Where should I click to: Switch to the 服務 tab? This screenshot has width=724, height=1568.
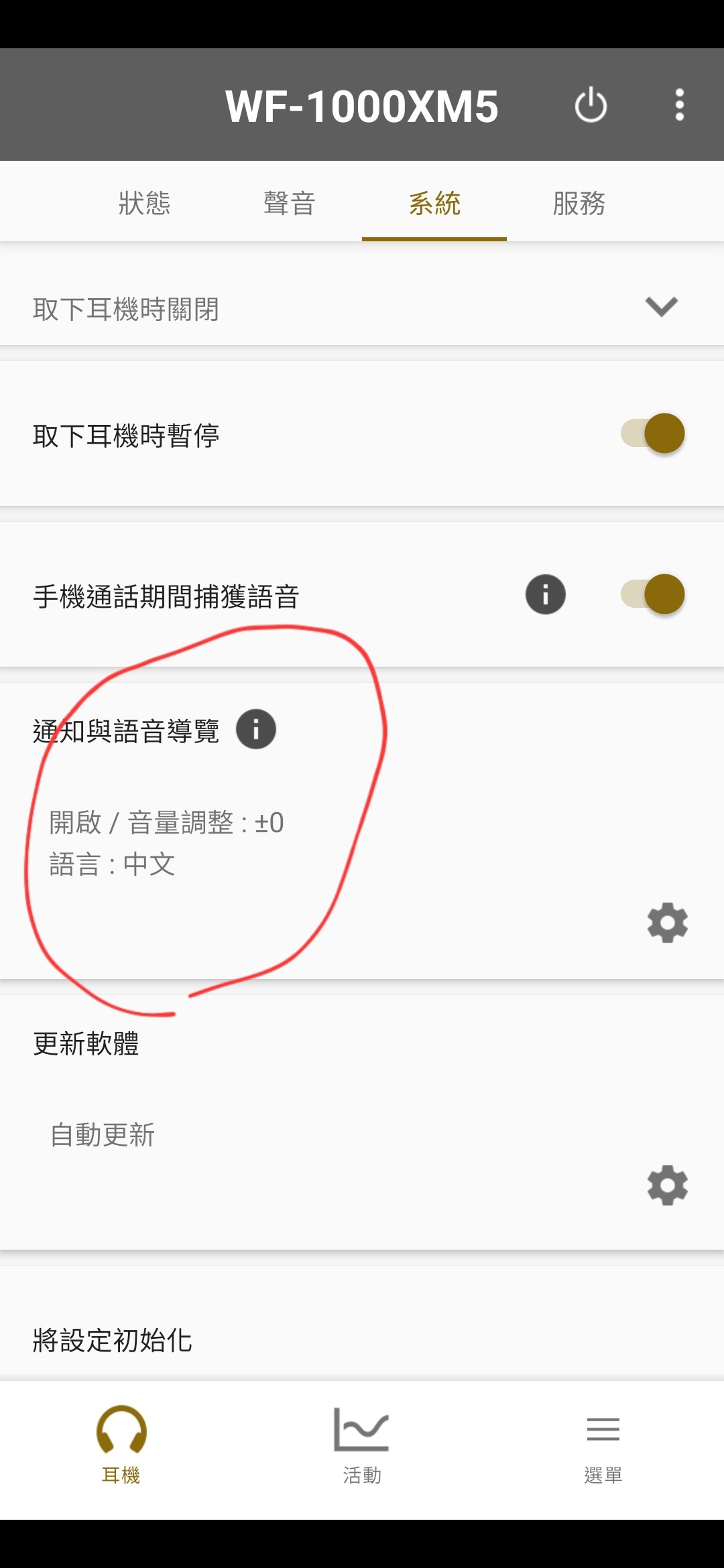(579, 202)
